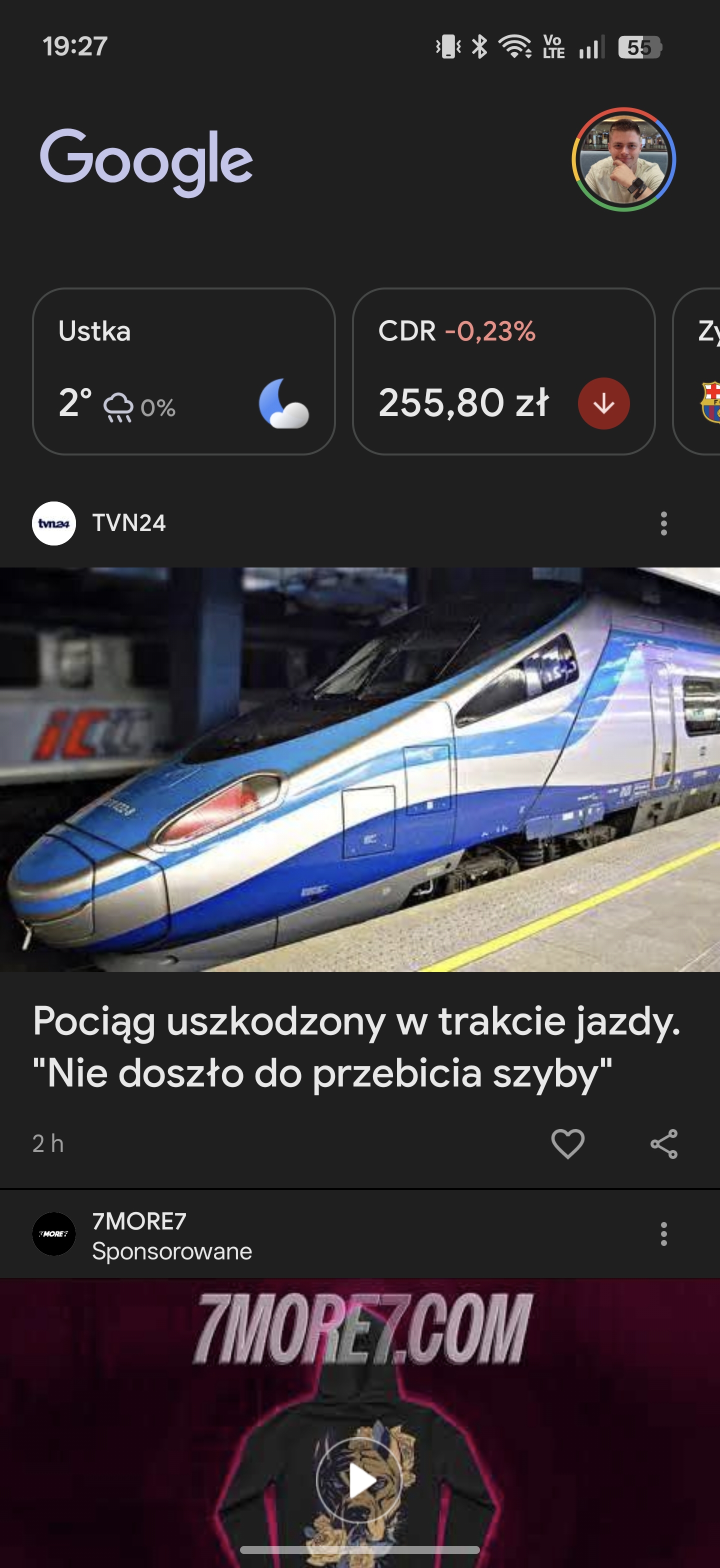Viewport: 720px width, 1568px height.
Task: Open the Google account profile picture
Action: click(623, 159)
